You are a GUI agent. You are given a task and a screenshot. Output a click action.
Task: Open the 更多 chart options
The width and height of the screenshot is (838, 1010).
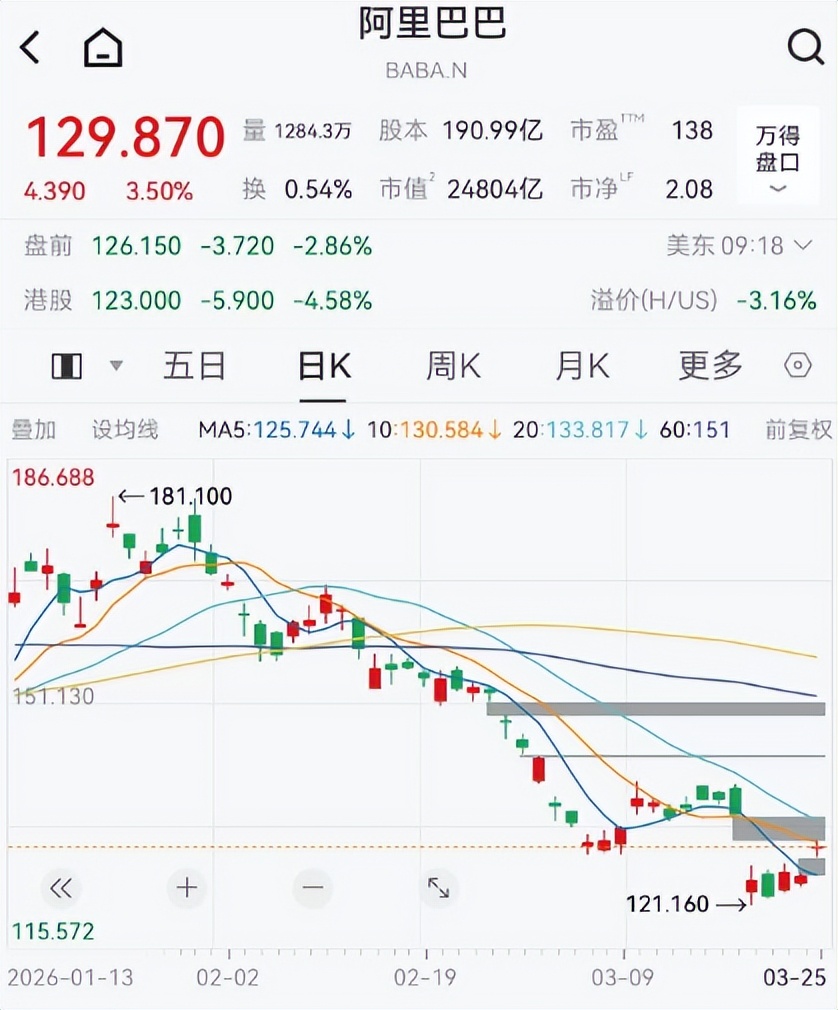tap(710, 366)
